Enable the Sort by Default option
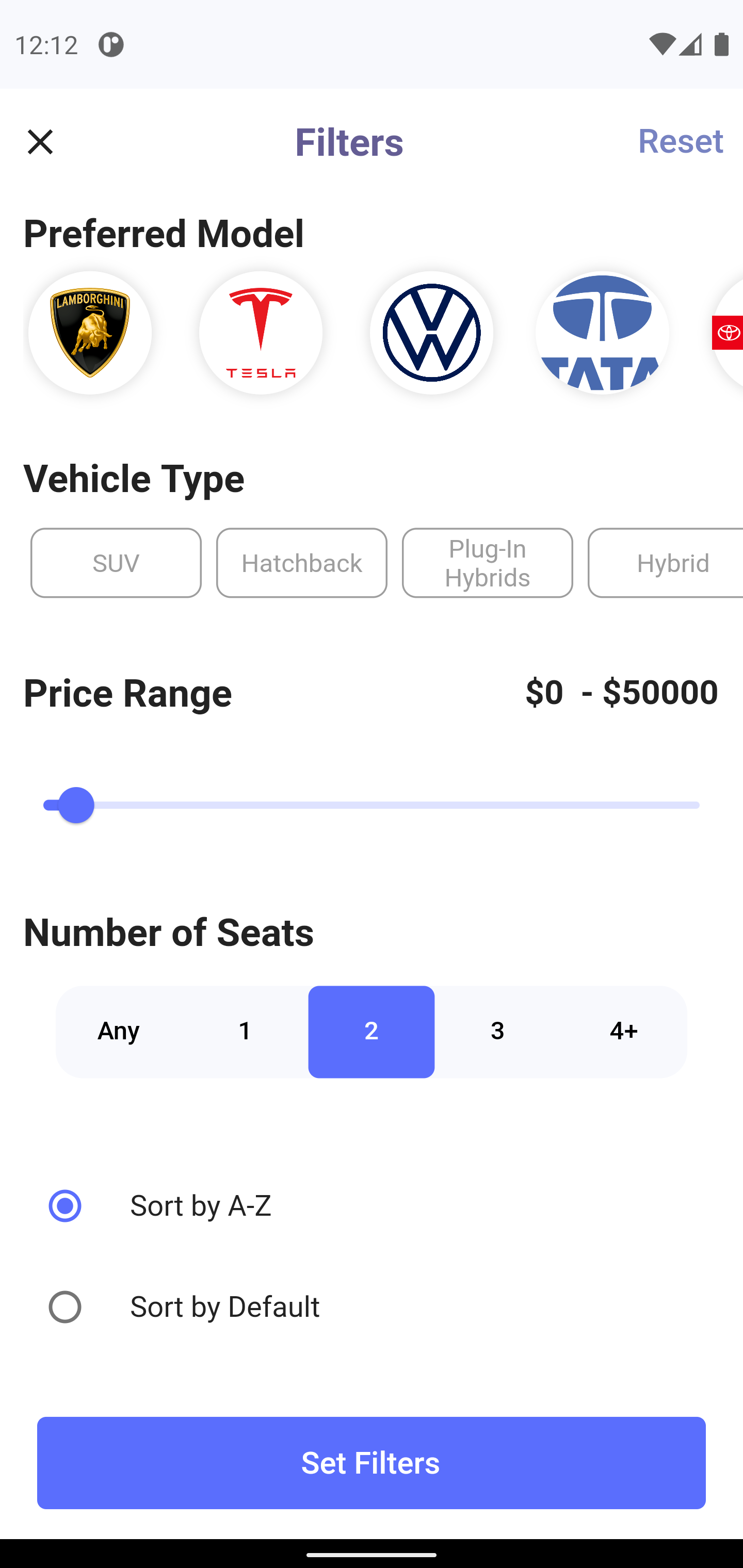Image resolution: width=743 pixels, height=1568 pixels. [64, 1306]
